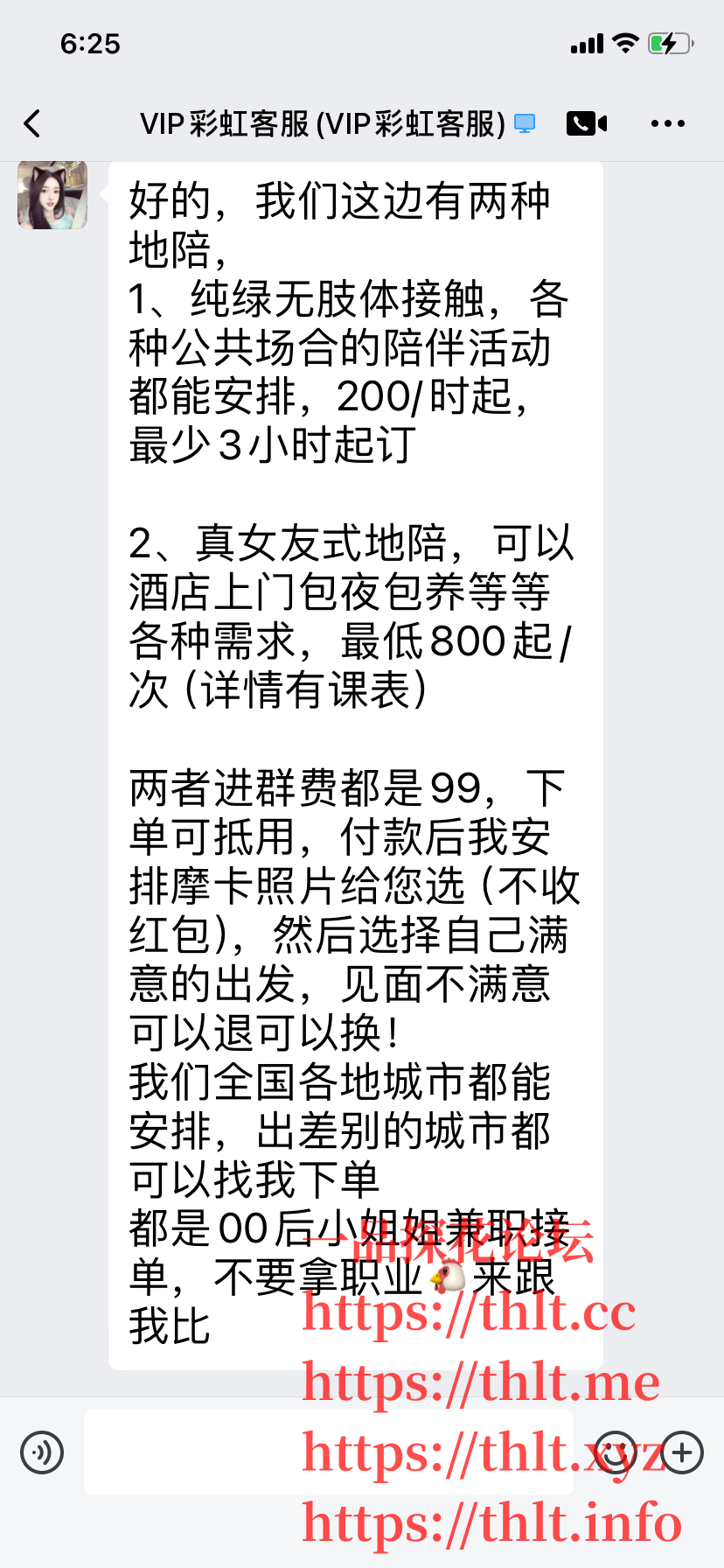Open the emoji sticker picker

(x=616, y=1452)
